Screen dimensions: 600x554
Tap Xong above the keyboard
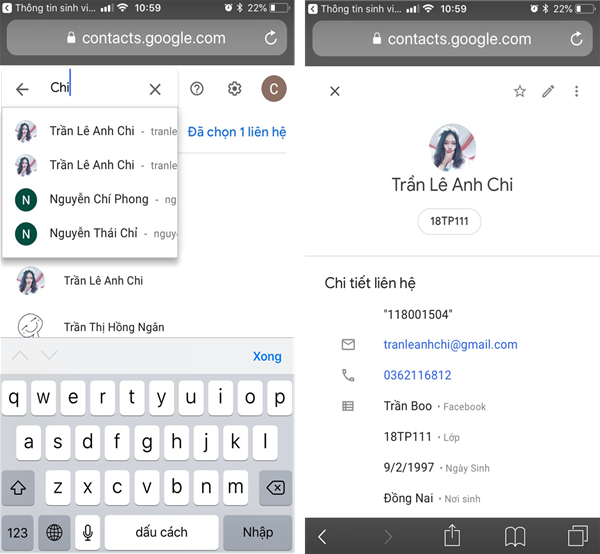click(267, 356)
